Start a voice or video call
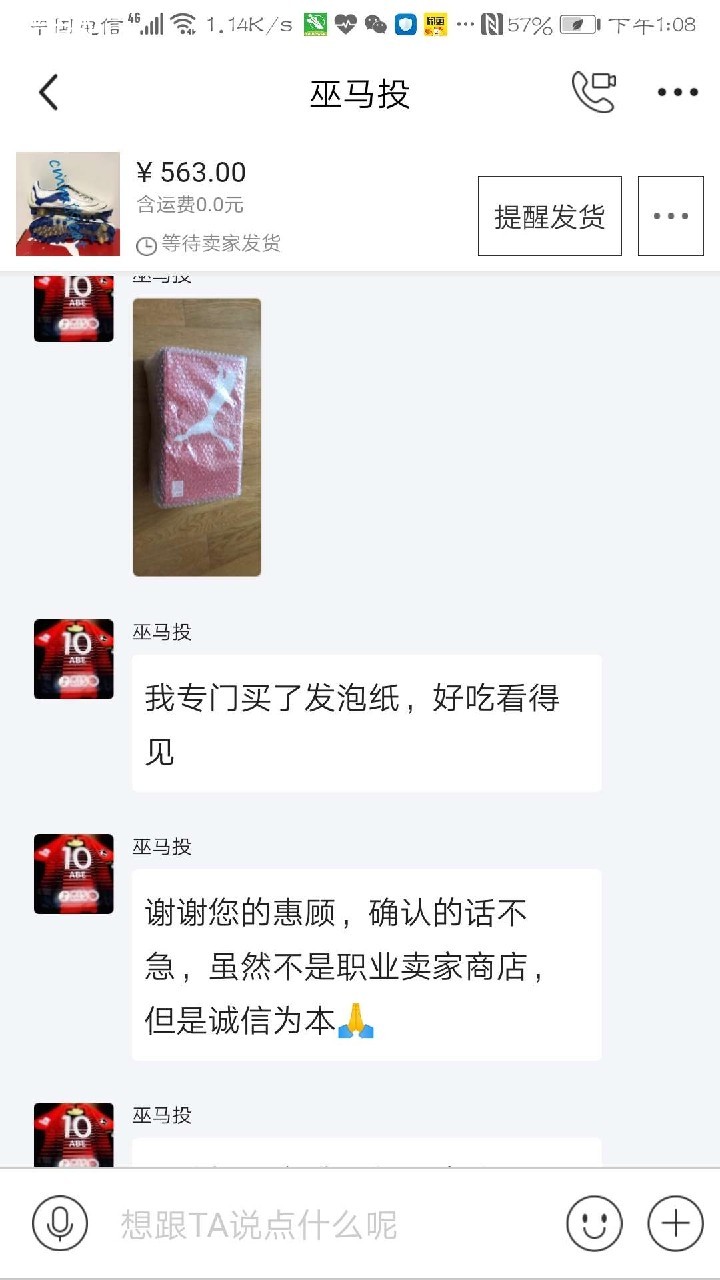The image size is (720, 1280). click(593, 92)
